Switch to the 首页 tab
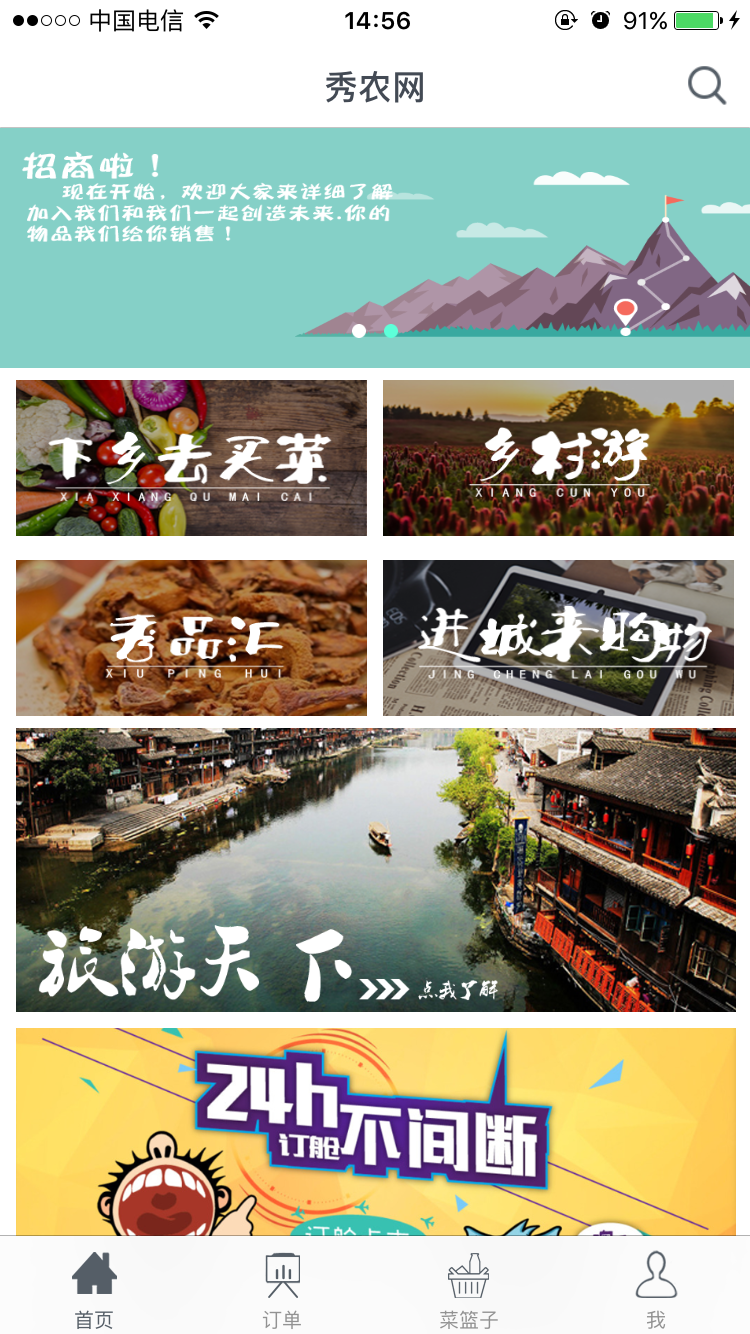The width and height of the screenshot is (750, 1334). point(94,1288)
